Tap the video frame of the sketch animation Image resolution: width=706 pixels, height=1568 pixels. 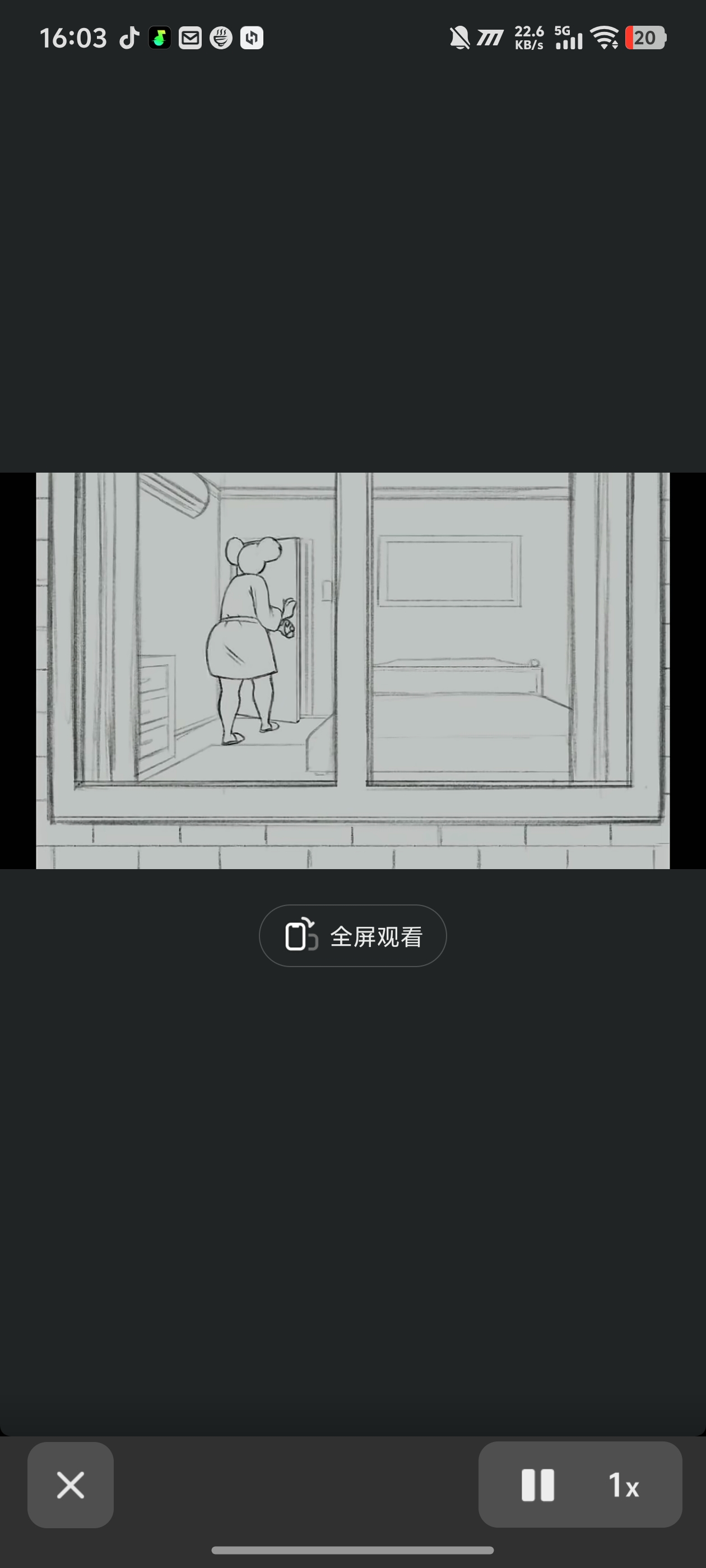tap(352, 671)
